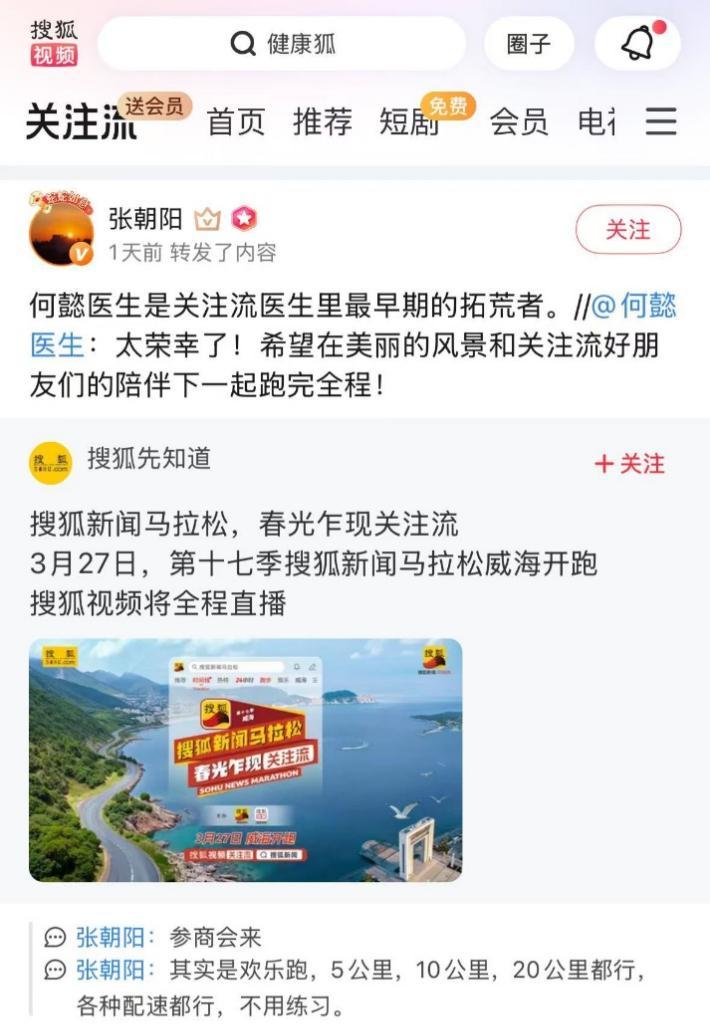Switch to the 会员 tab
Image resolution: width=710 pixels, height=1030 pixels.
pyautogui.click(x=518, y=122)
